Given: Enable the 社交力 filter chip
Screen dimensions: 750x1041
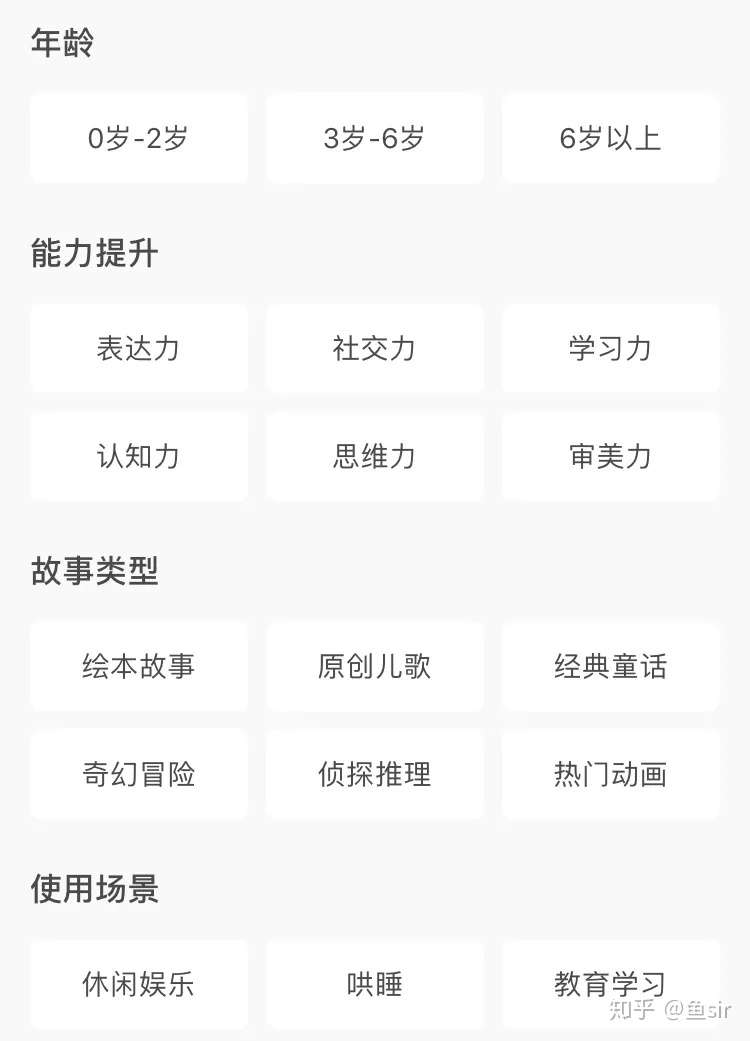Looking at the screenshot, I should coord(374,349).
